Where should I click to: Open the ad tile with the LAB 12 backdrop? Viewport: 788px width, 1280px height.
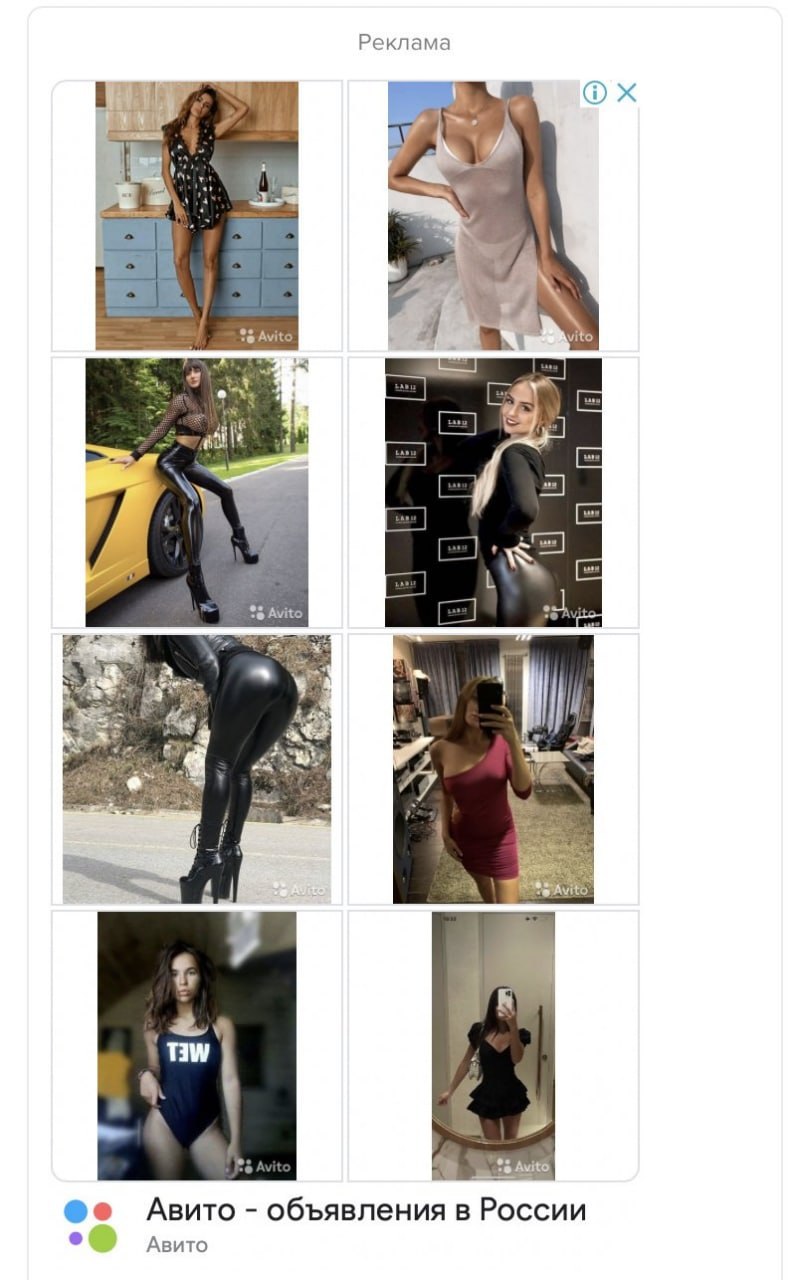tap(493, 492)
